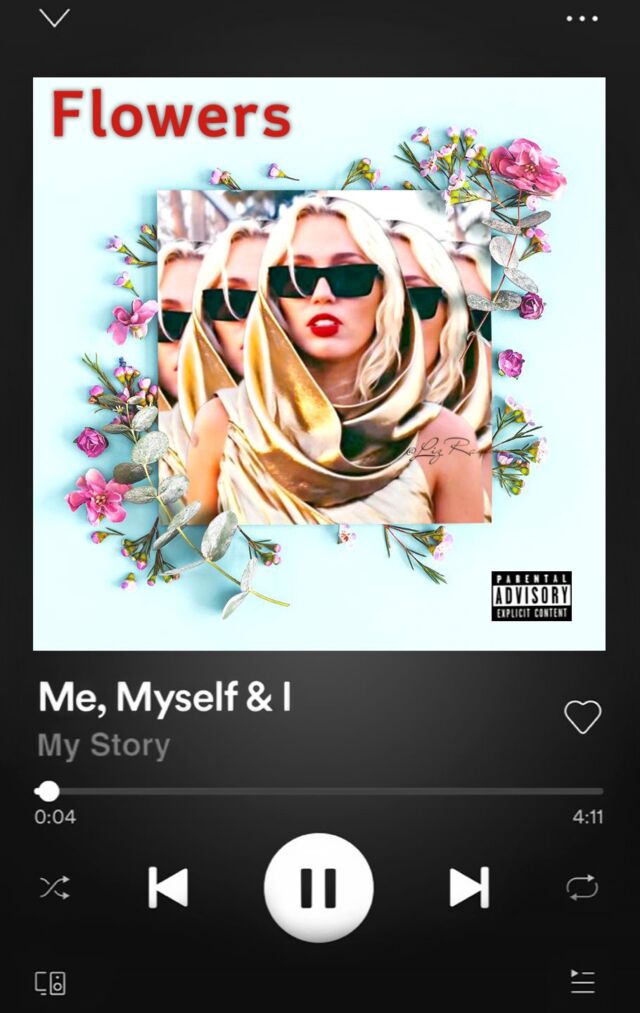Tap the song progress slider
The width and height of the screenshot is (640, 1013).
point(320,791)
